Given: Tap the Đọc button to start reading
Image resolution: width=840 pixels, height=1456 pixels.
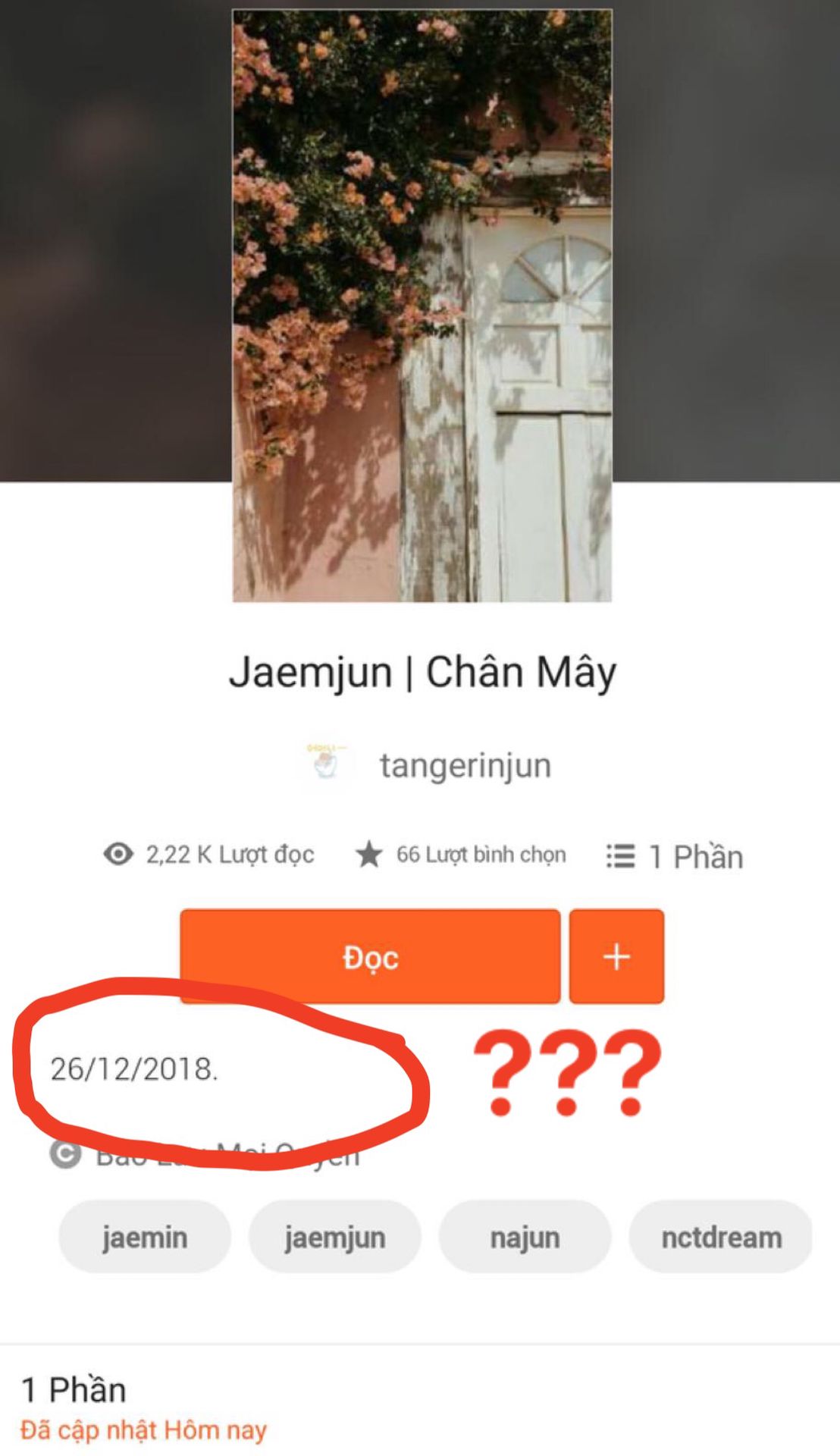Looking at the screenshot, I should point(370,957).
